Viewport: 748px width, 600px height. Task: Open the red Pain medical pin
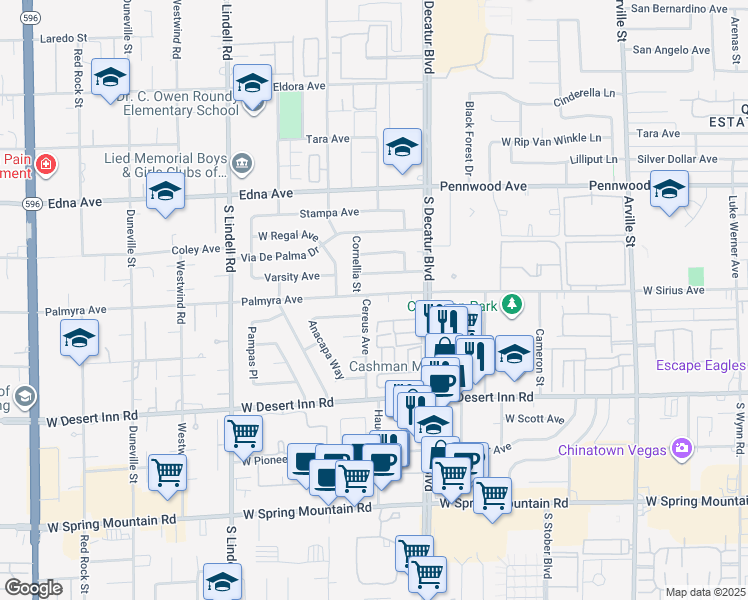[x=46, y=165]
